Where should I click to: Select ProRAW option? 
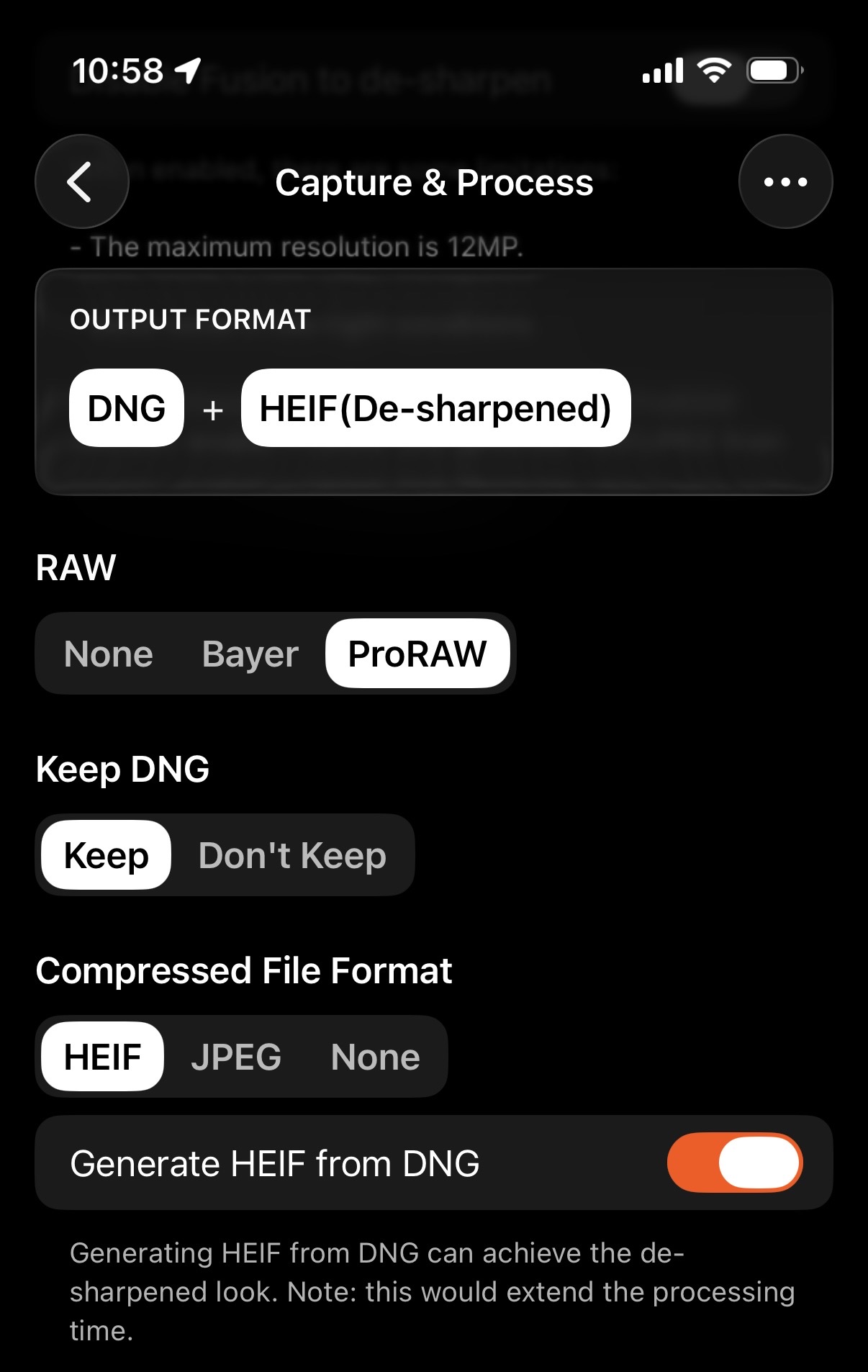pyautogui.click(x=417, y=654)
